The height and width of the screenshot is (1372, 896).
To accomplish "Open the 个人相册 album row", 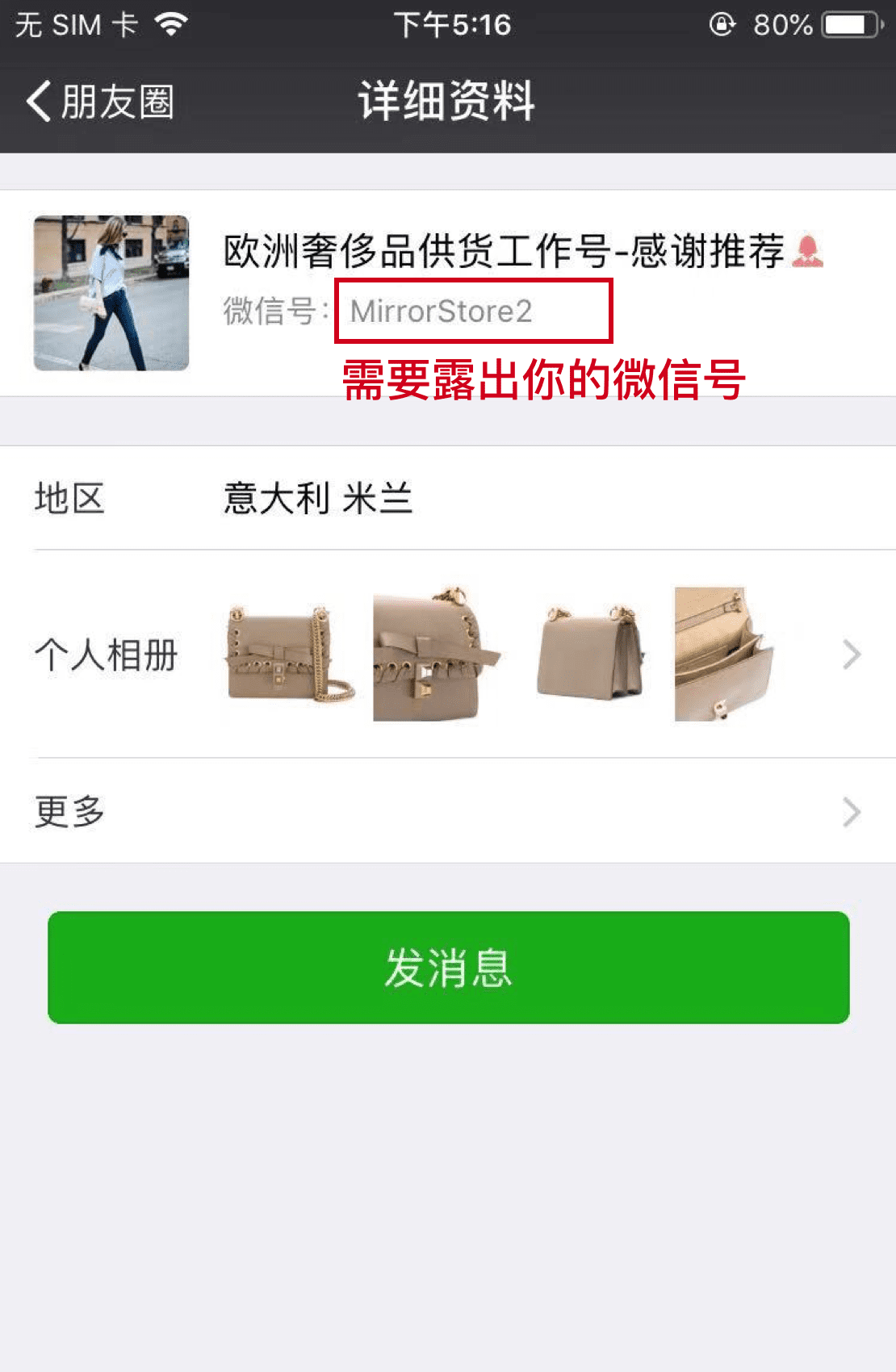I will pyautogui.click(x=448, y=655).
